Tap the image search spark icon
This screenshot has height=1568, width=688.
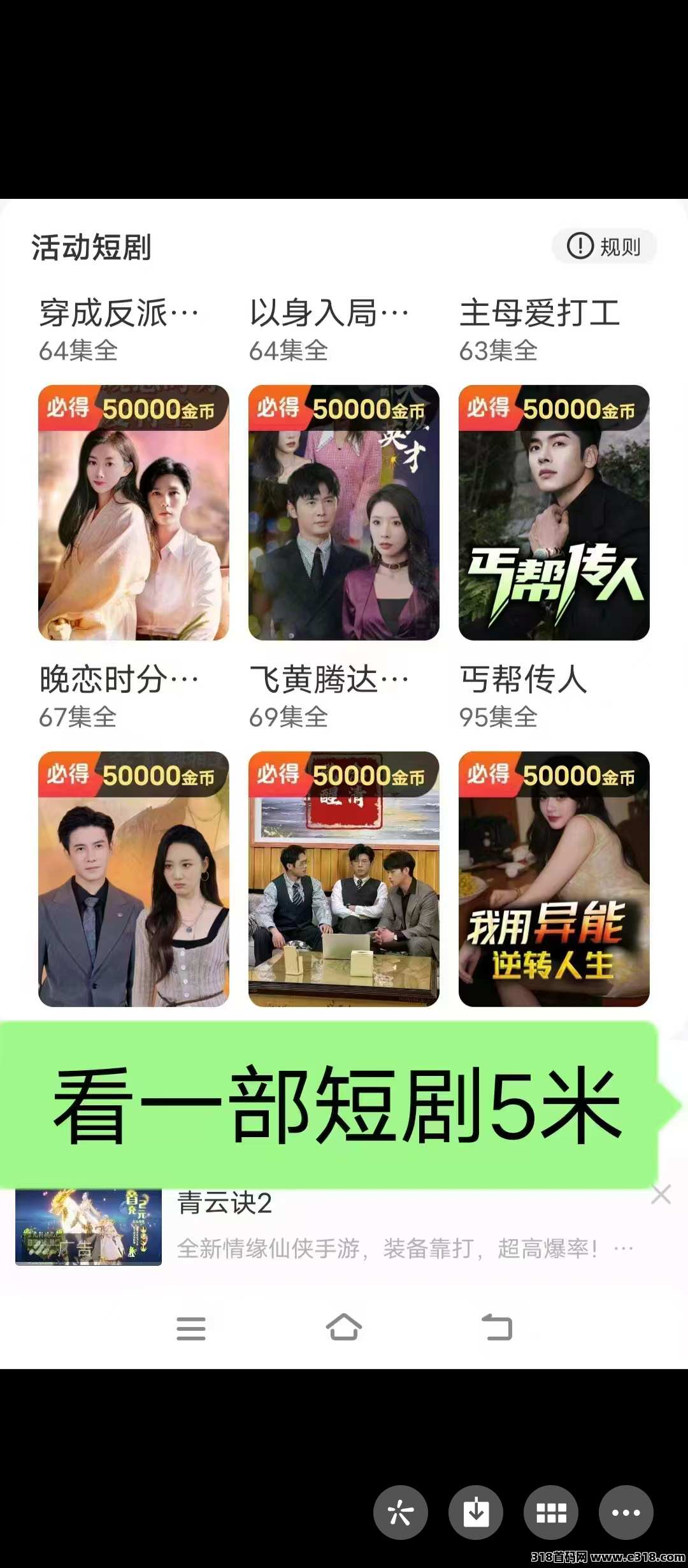pyautogui.click(x=401, y=1513)
